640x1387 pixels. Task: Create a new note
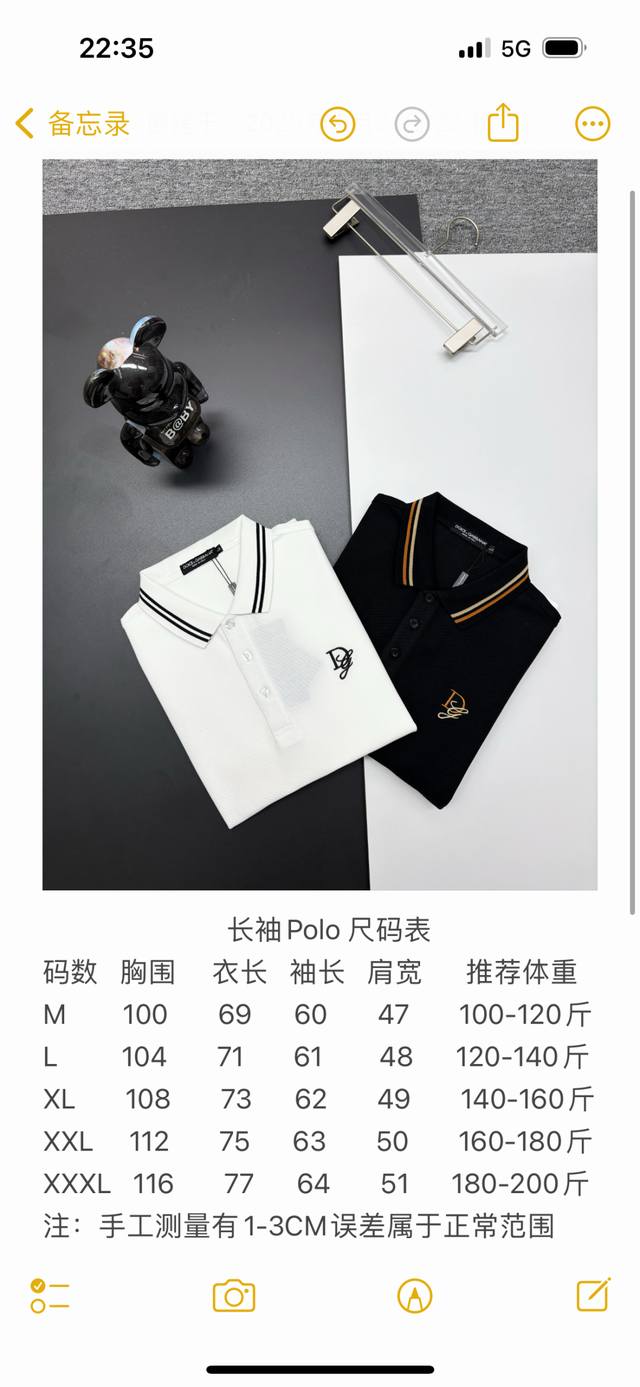594,1295
